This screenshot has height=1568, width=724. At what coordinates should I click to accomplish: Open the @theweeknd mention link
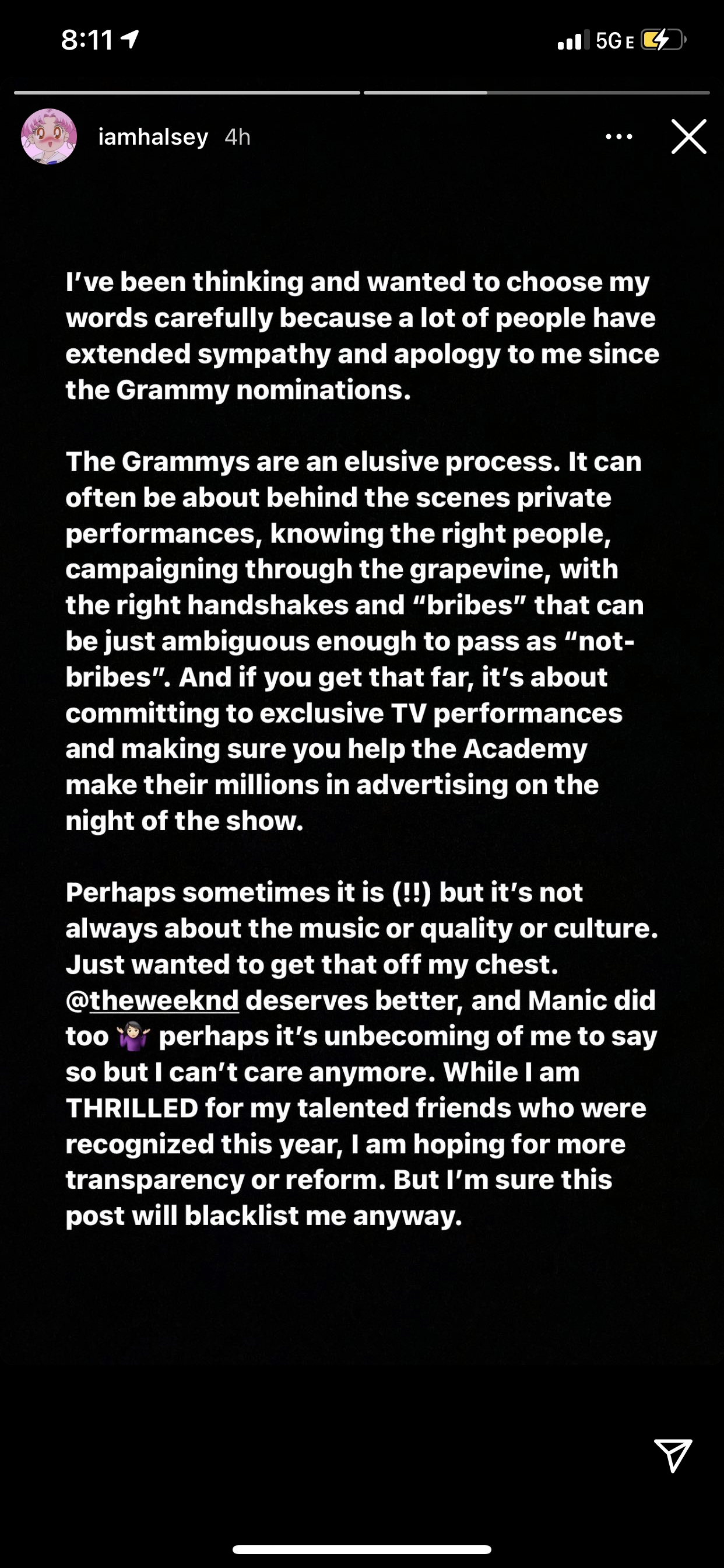(152, 1000)
